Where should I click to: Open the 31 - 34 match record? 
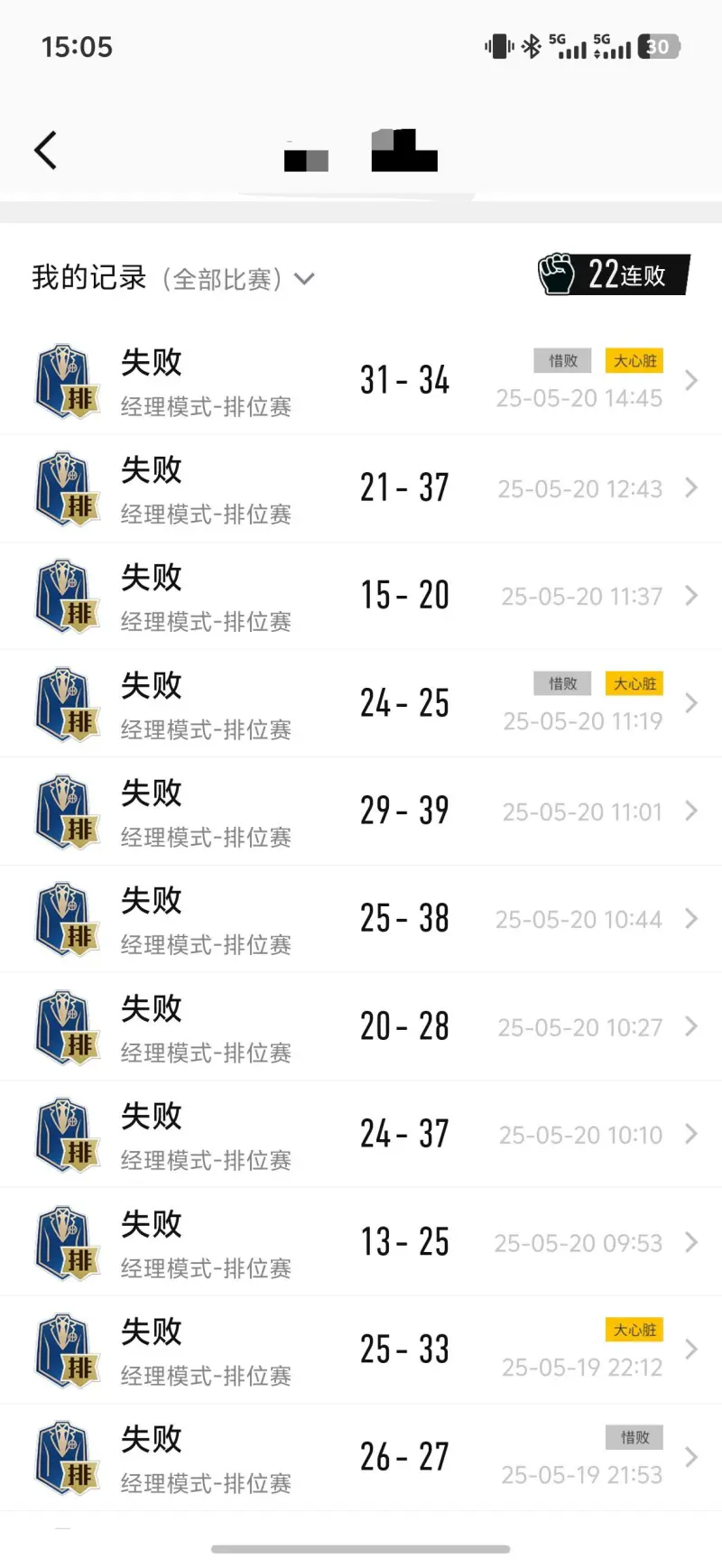361,381
